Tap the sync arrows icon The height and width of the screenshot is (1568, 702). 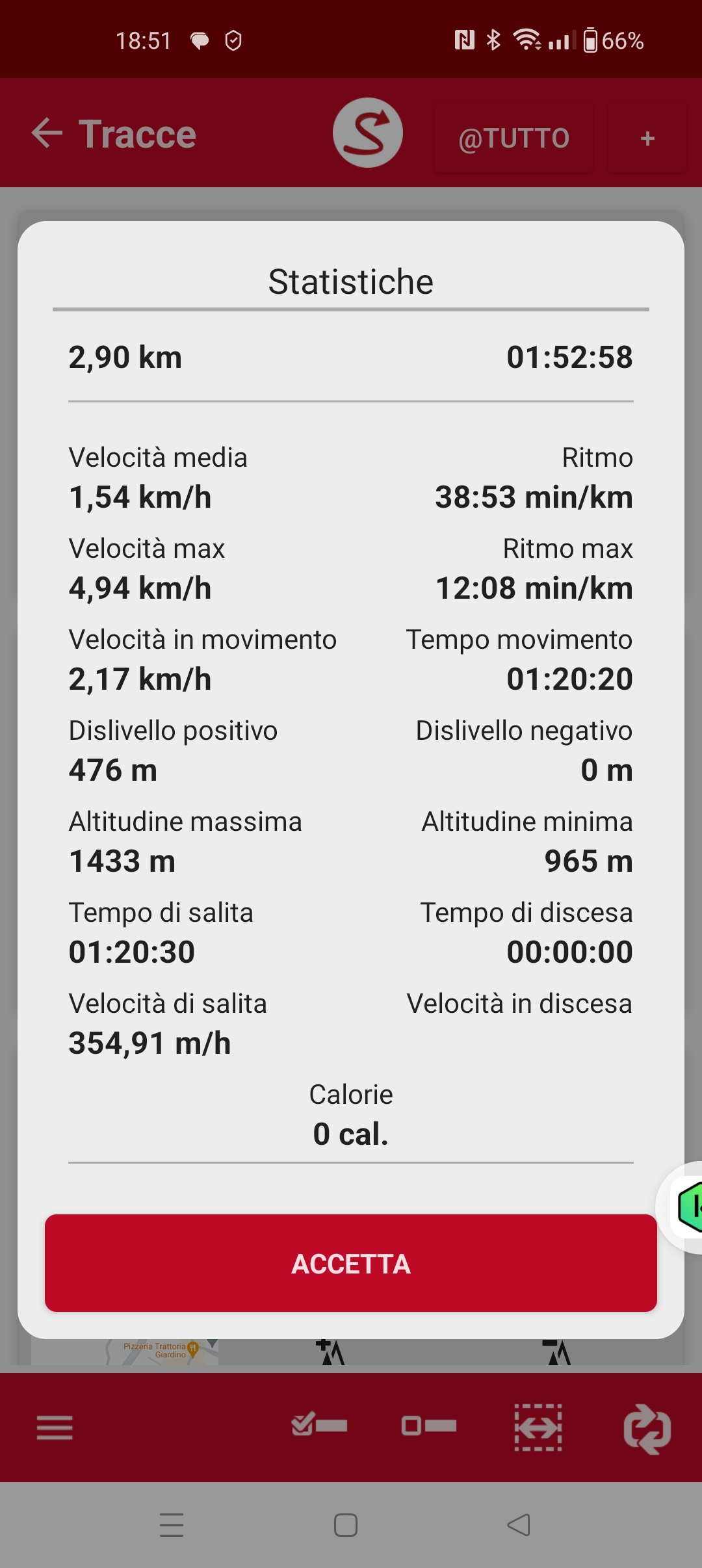pos(647,1429)
